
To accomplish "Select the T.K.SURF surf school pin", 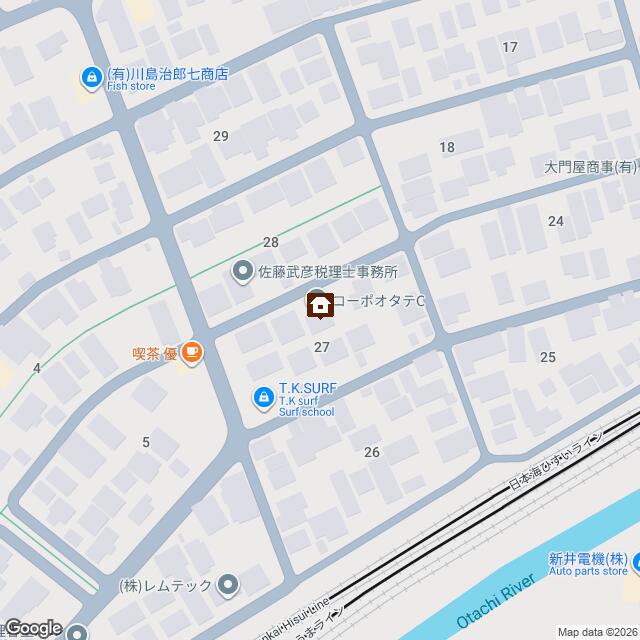I will tap(262, 398).
